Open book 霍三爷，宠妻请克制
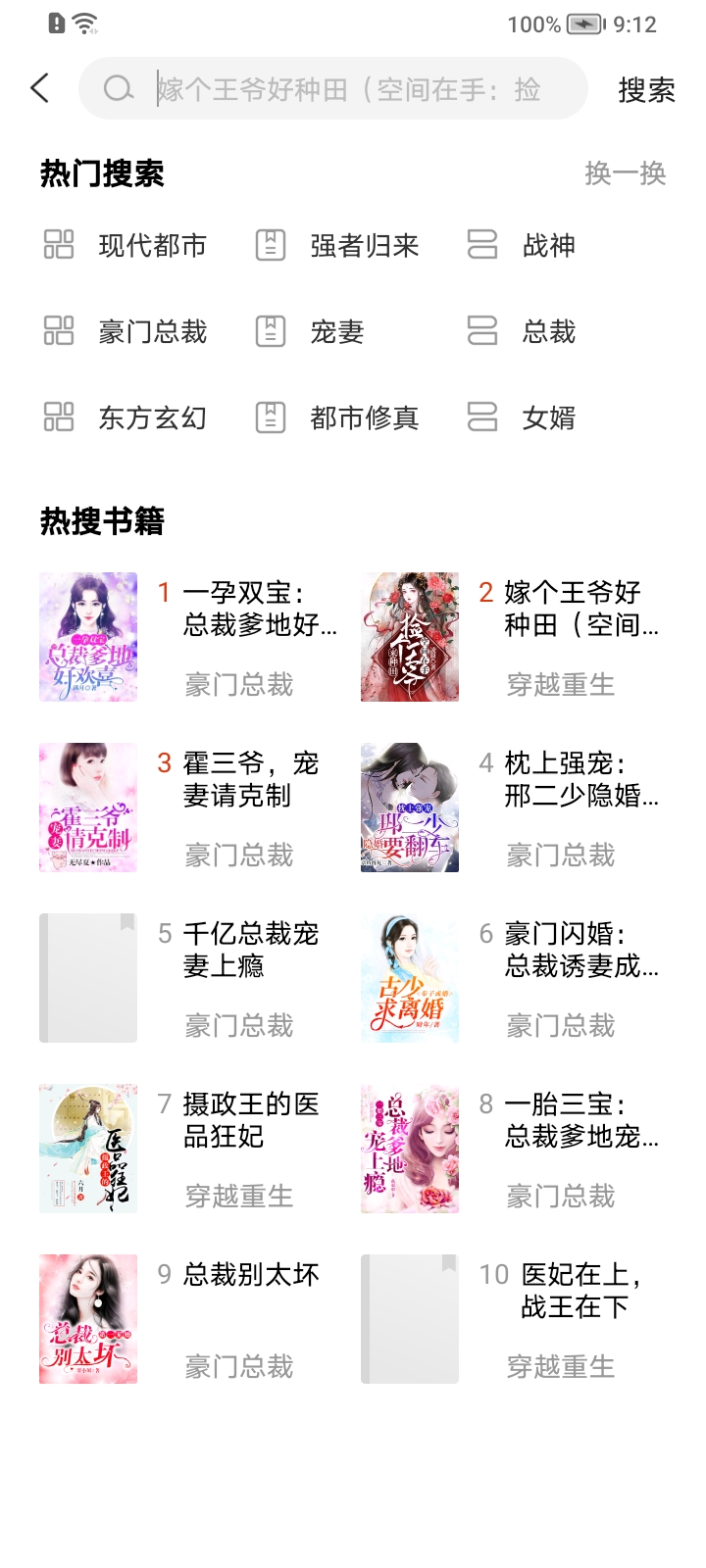This screenshot has height=1568, width=706. click(188, 808)
